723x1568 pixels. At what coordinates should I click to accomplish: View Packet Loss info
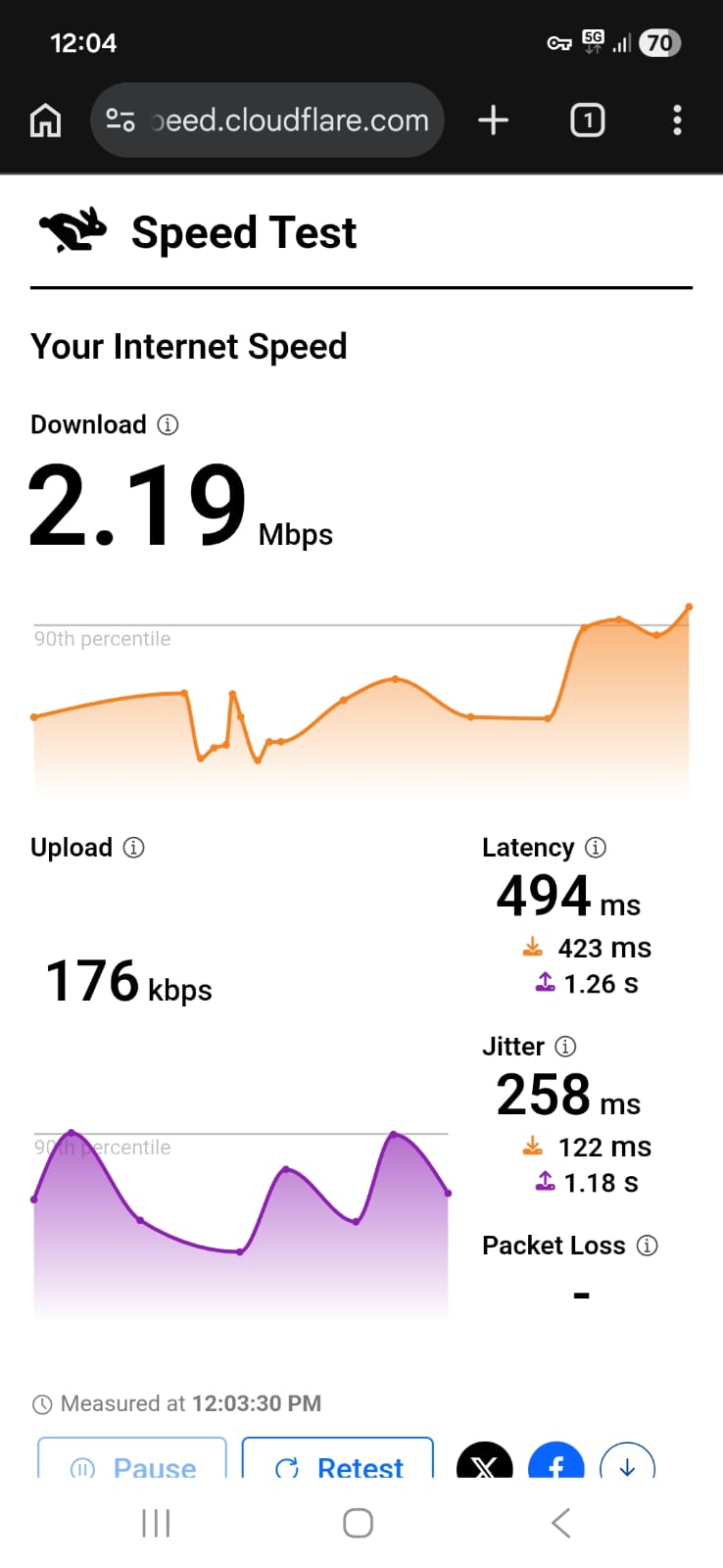click(x=647, y=1246)
